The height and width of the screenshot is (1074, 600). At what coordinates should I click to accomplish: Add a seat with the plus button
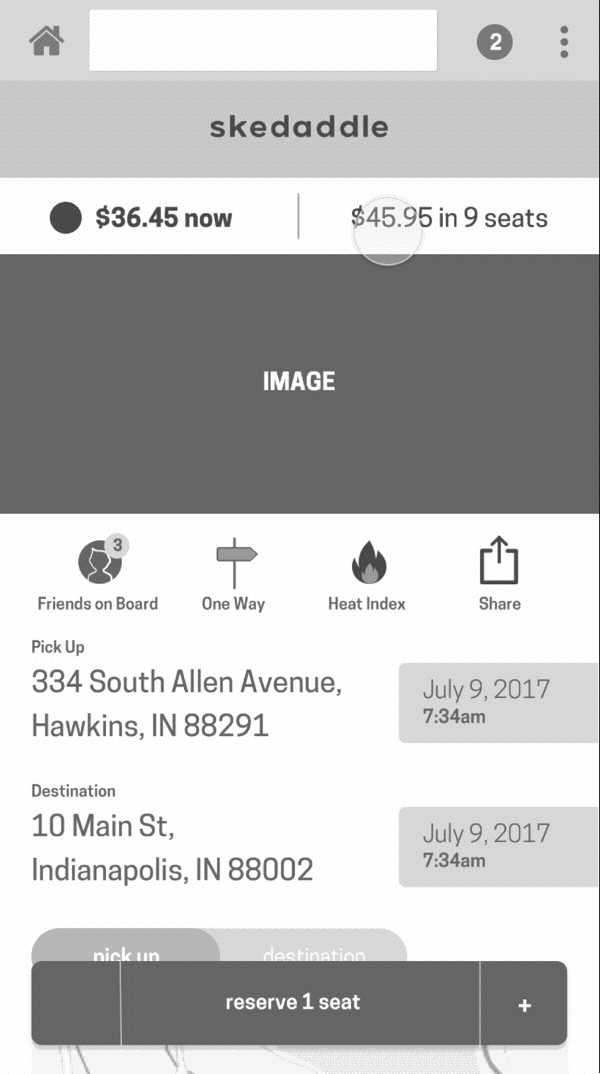(524, 1004)
